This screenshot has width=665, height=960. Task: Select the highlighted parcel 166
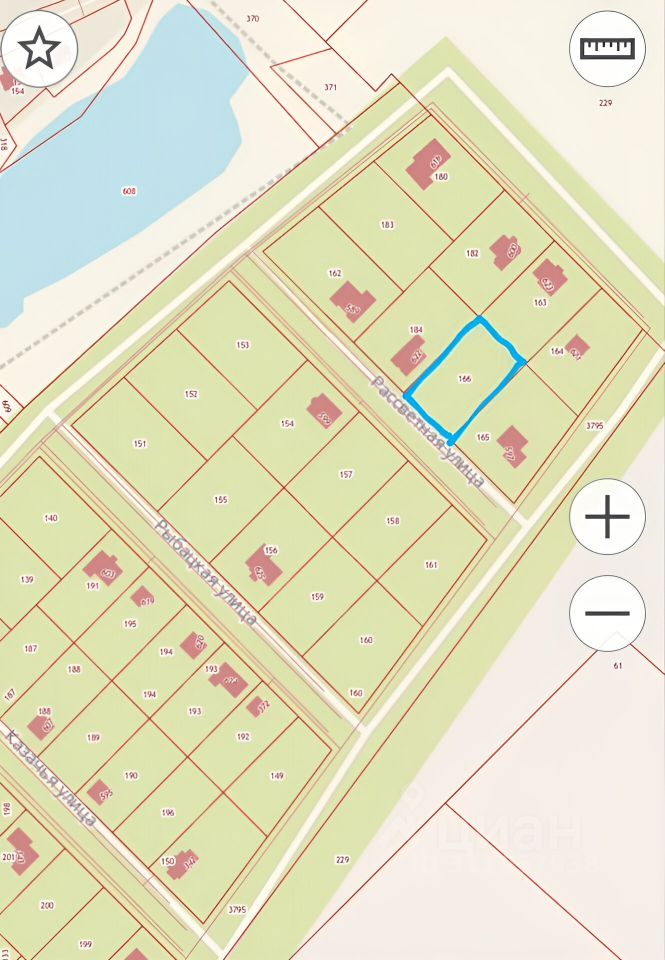click(463, 381)
